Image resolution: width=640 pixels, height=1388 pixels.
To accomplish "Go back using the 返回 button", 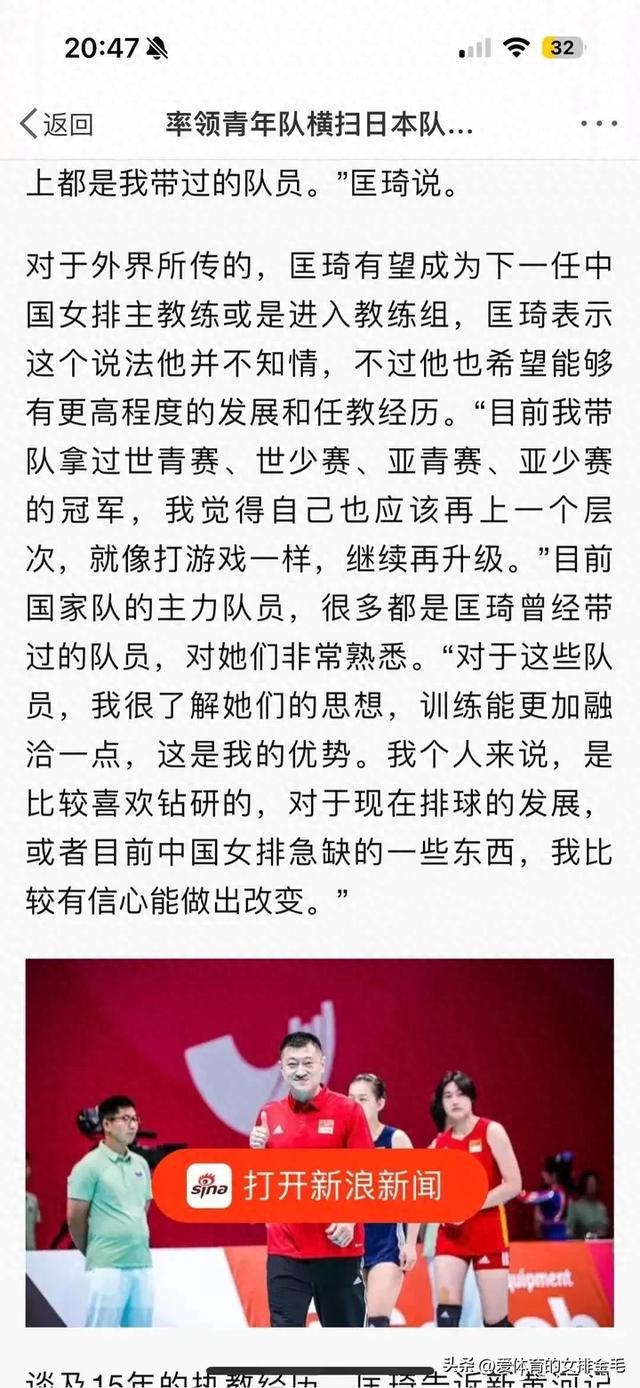I will pos(57,124).
